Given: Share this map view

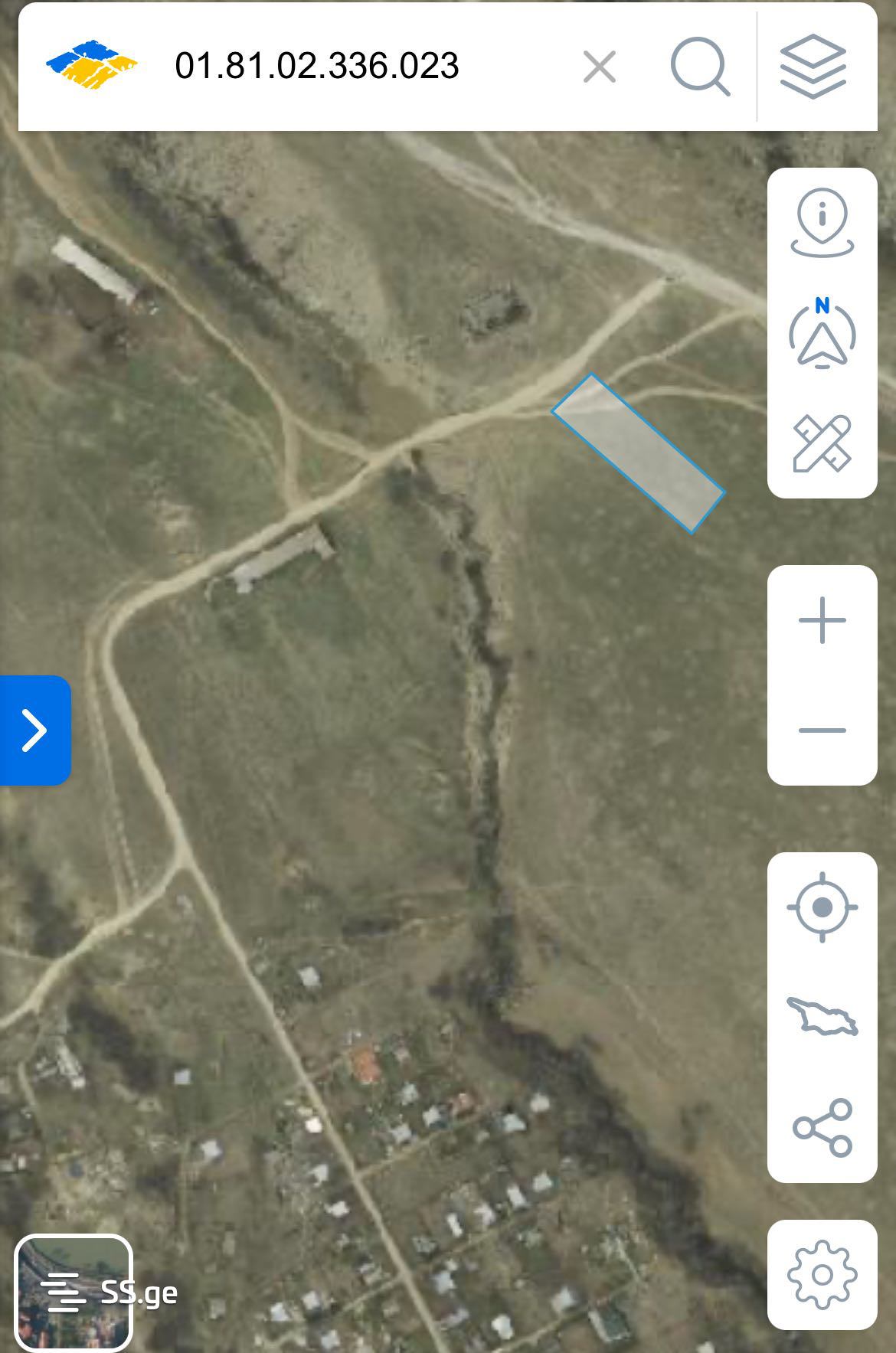Looking at the screenshot, I should [822, 1127].
